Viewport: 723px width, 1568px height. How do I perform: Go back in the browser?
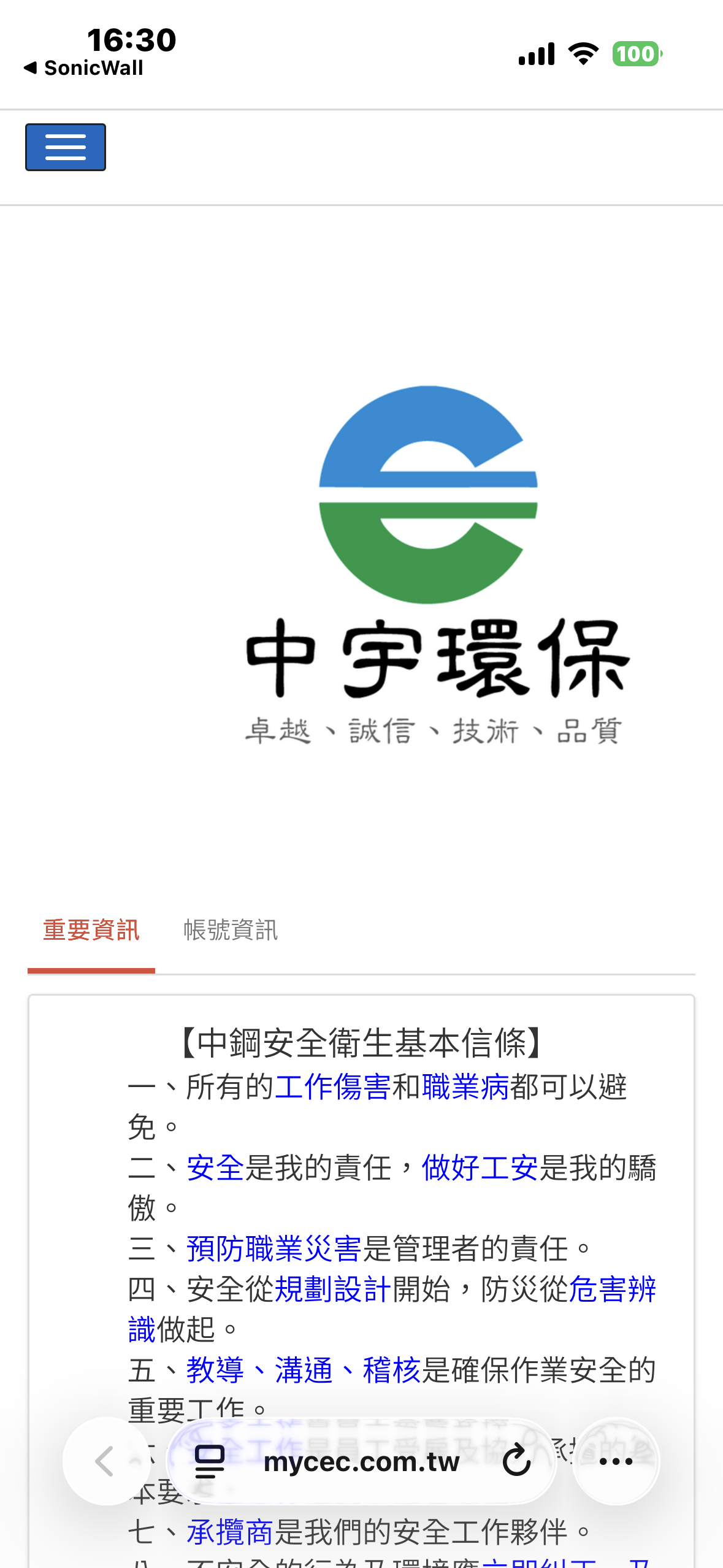[x=105, y=1461]
